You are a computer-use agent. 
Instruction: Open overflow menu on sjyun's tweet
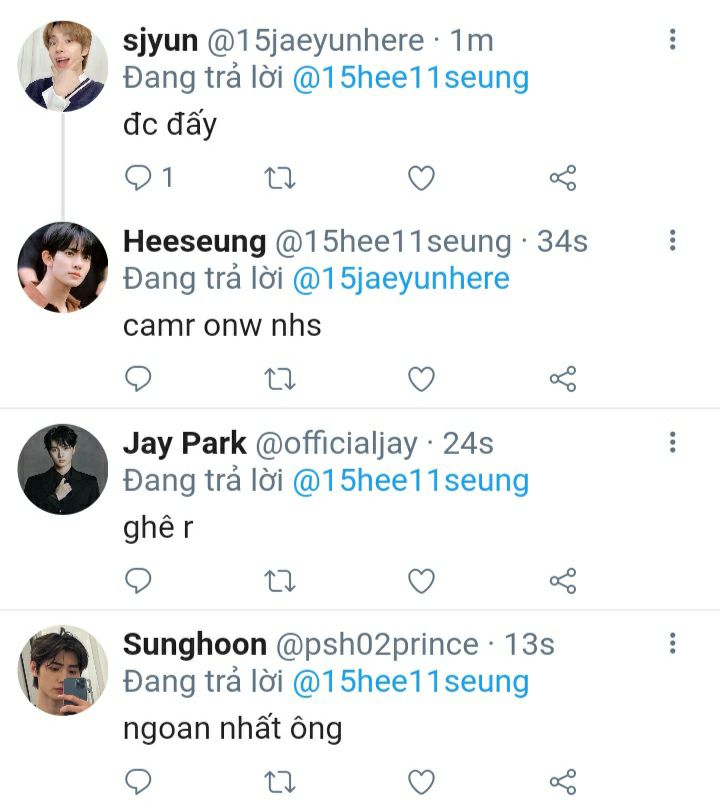coord(672,40)
